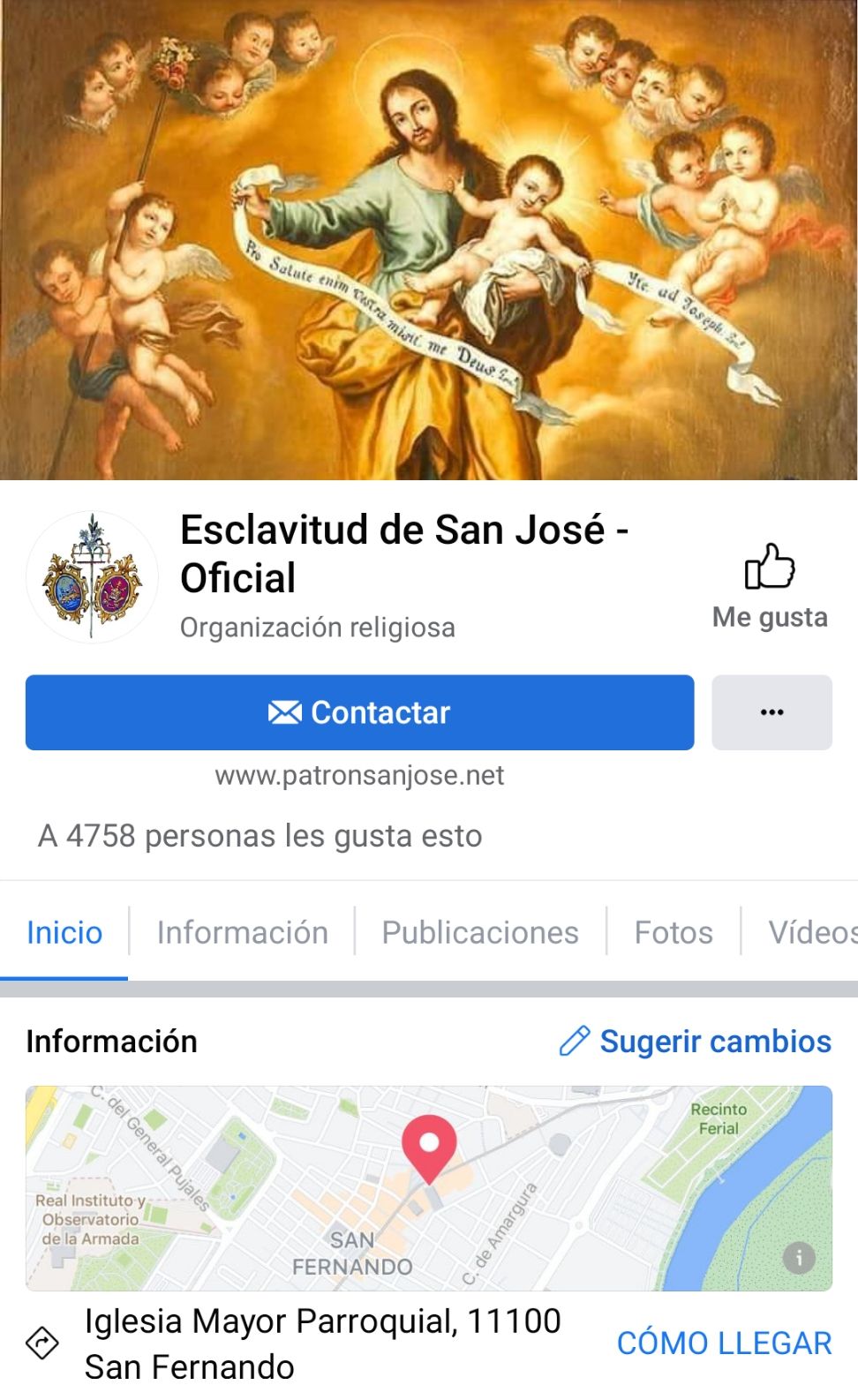The image size is (858, 1400).
Task: Go to the Fotos tab
Action: (x=673, y=932)
